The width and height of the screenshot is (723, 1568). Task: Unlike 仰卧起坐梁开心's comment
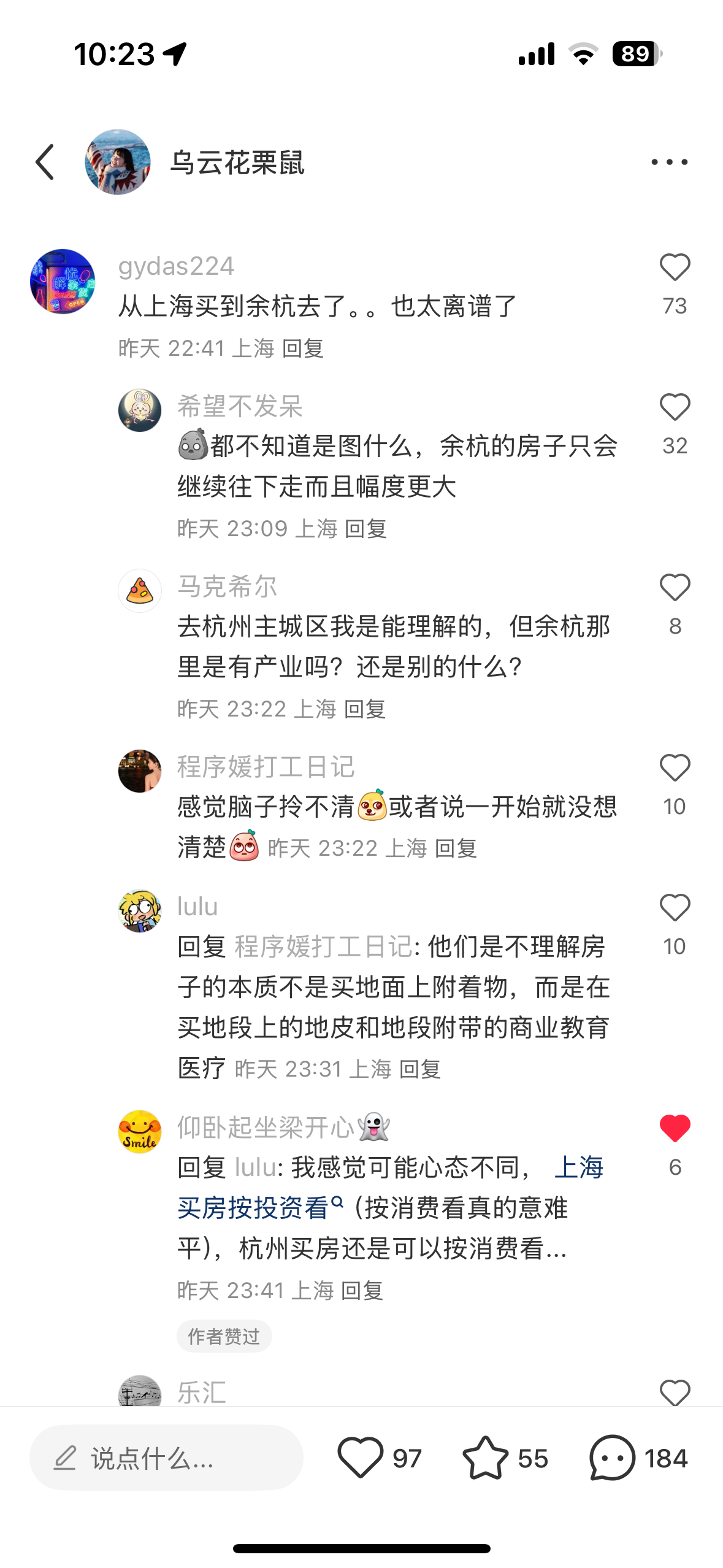(x=675, y=1129)
